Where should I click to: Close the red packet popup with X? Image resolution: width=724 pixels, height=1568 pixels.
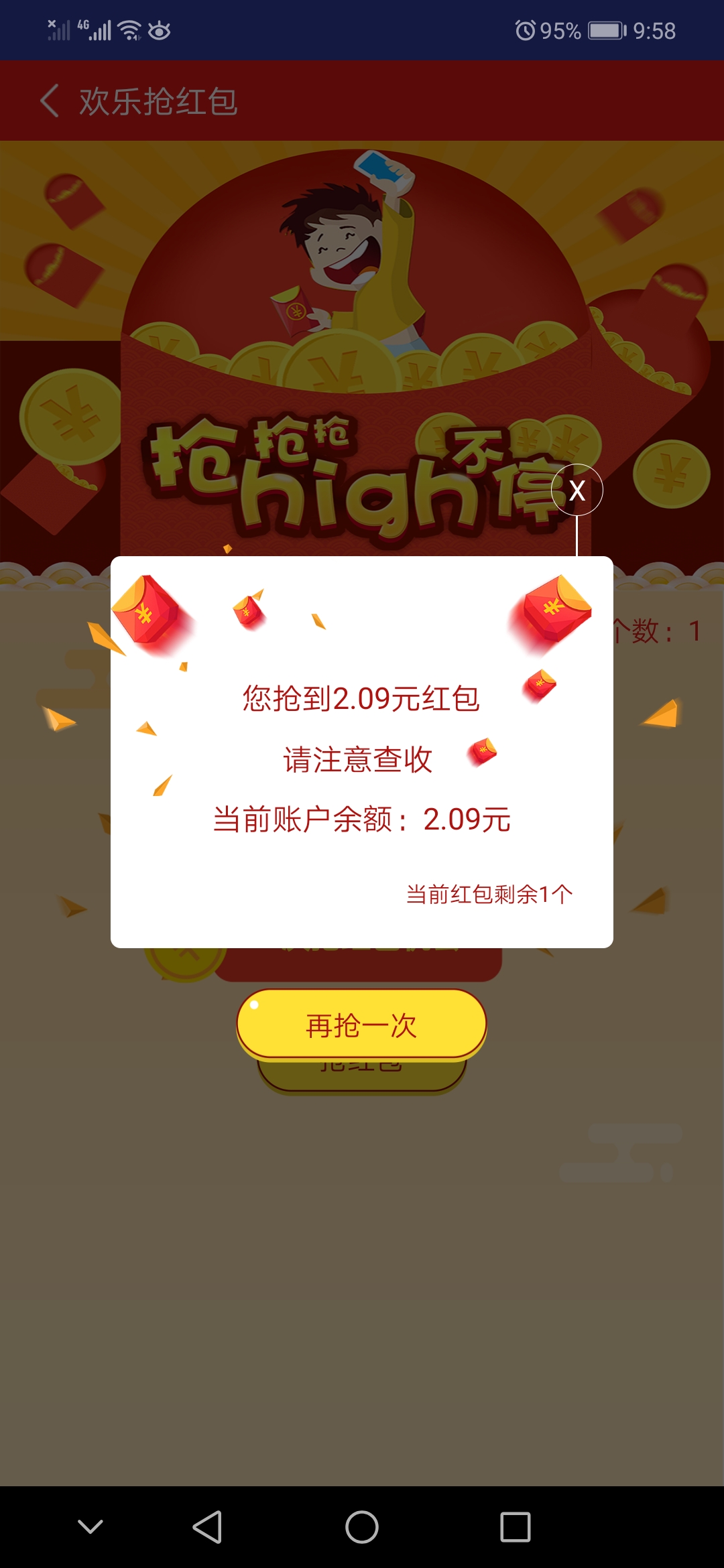pos(577,490)
